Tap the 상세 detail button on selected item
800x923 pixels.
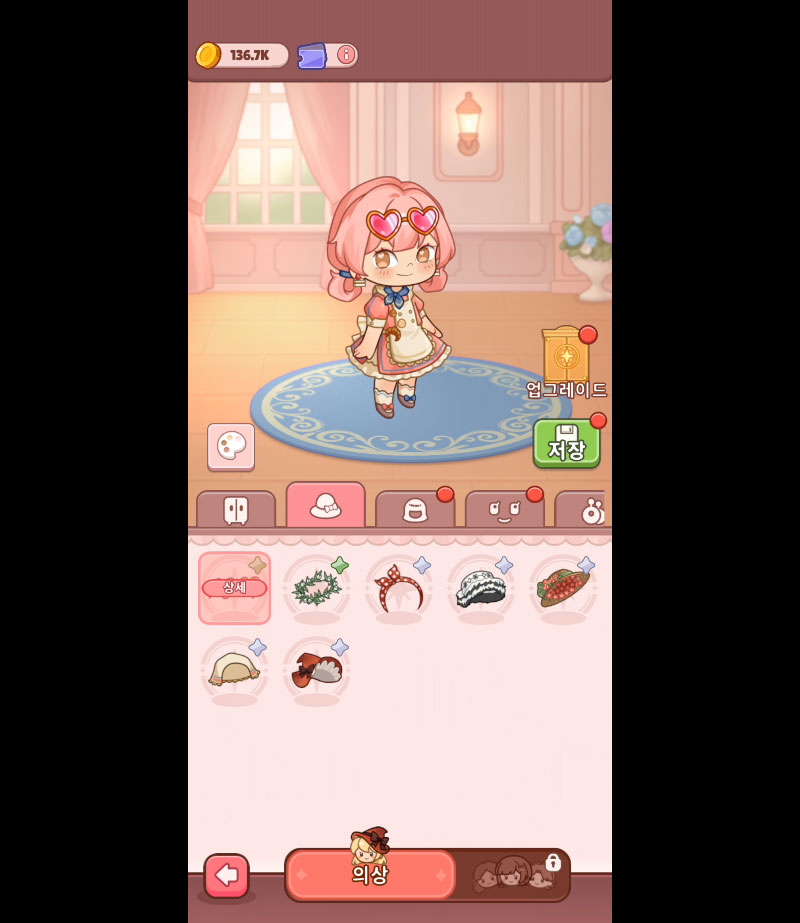pos(234,588)
